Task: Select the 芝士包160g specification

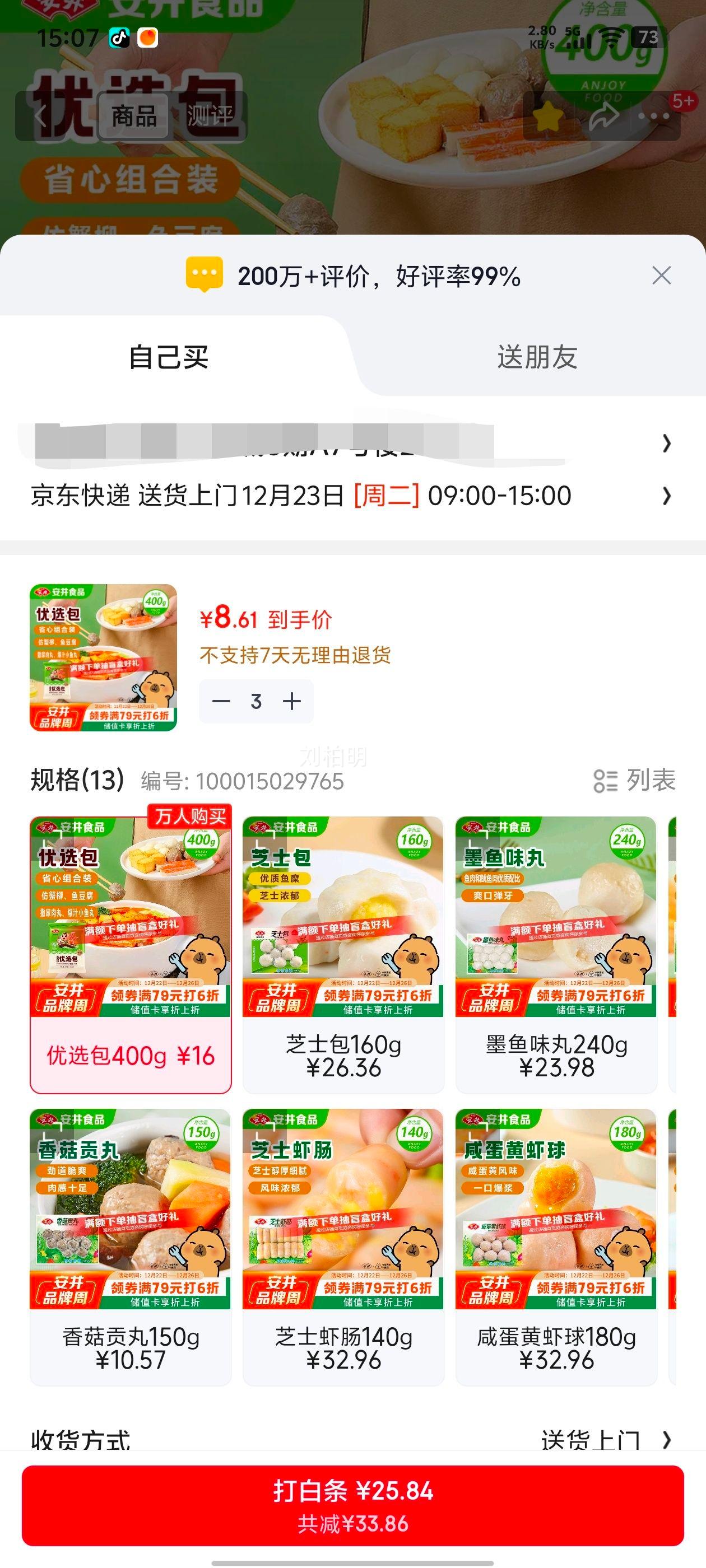Action: point(343,950)
